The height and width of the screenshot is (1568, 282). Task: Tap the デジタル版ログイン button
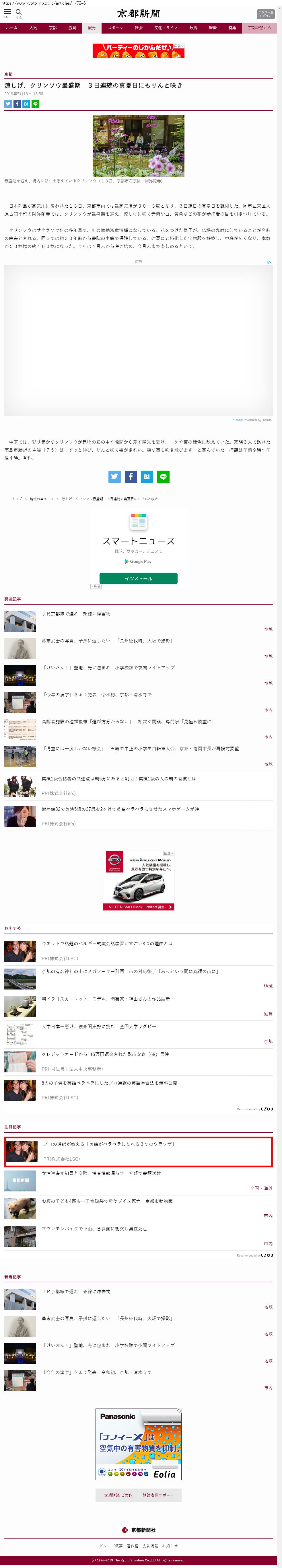[266, 13]
